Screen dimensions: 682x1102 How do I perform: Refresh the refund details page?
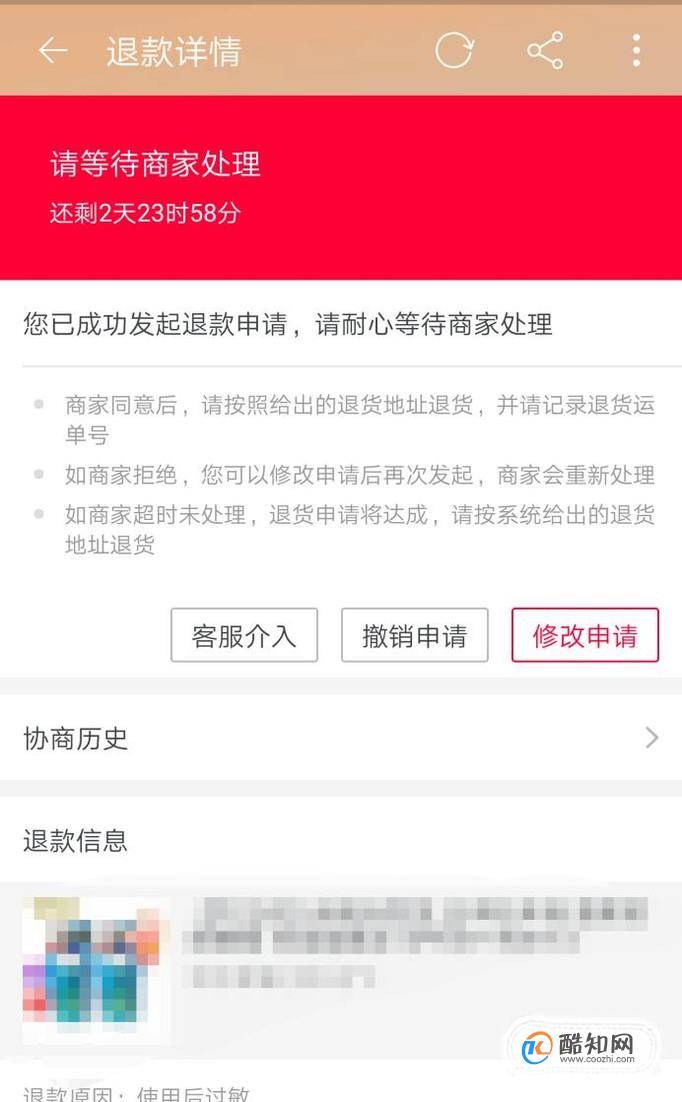tap(454, 51)
